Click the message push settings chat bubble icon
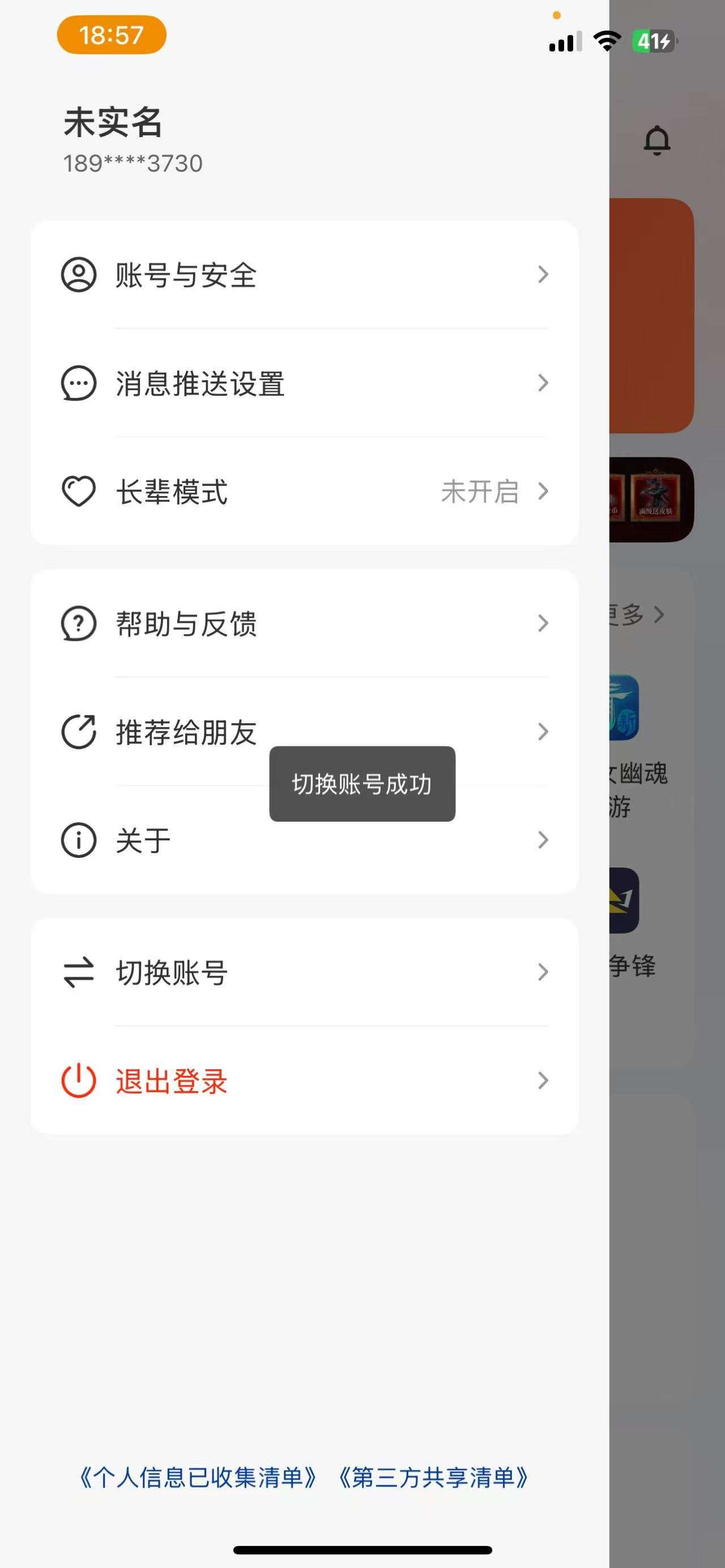This screenshot has width=725, height=1568. (x=78, y=383)
